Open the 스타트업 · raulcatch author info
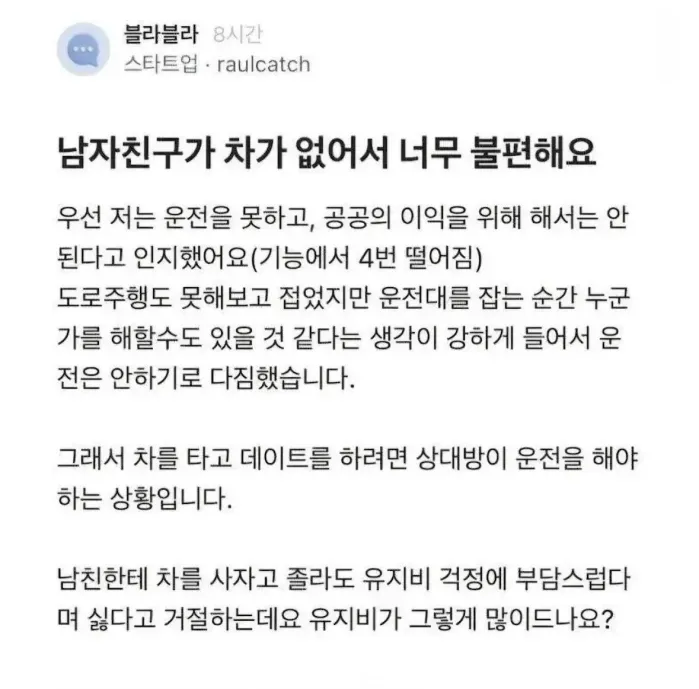The height and width of the screenshot is (689, 699). (216, 65)
